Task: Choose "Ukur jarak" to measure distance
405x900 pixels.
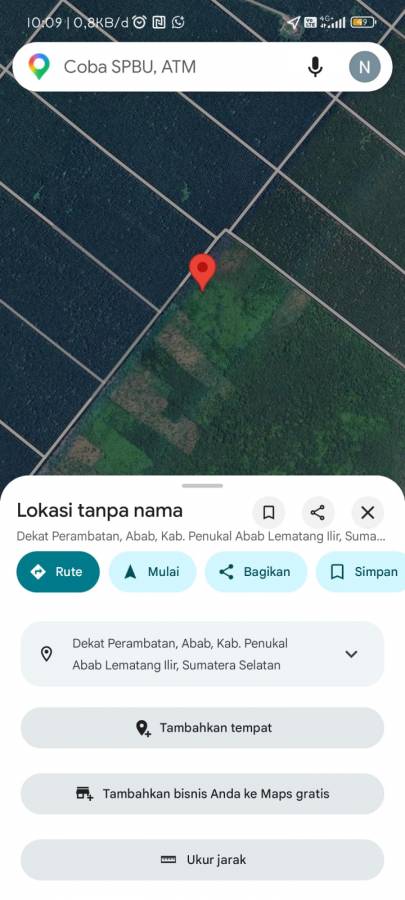Action: pyautogui.click(x=202, y=860)
